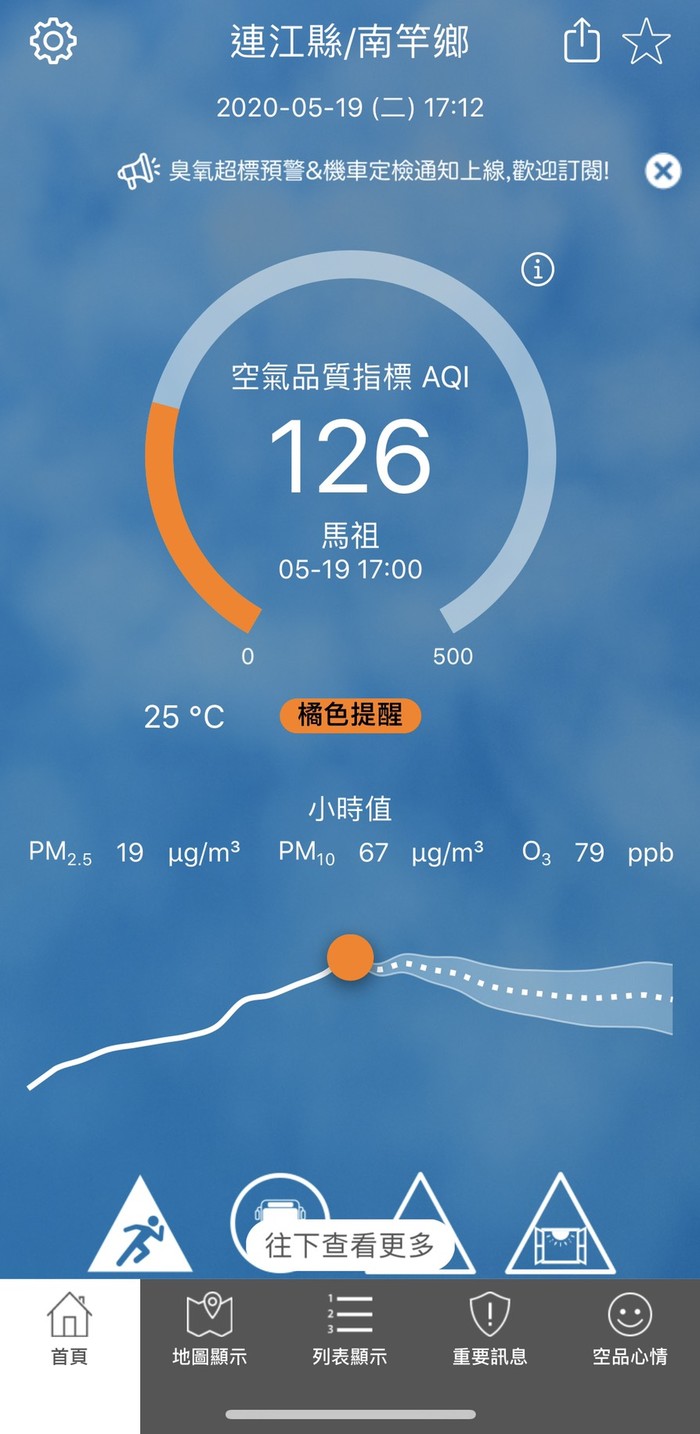Select the orange point on the trend chart
This screenshot has height=1434, width=700.
(350, 957)
